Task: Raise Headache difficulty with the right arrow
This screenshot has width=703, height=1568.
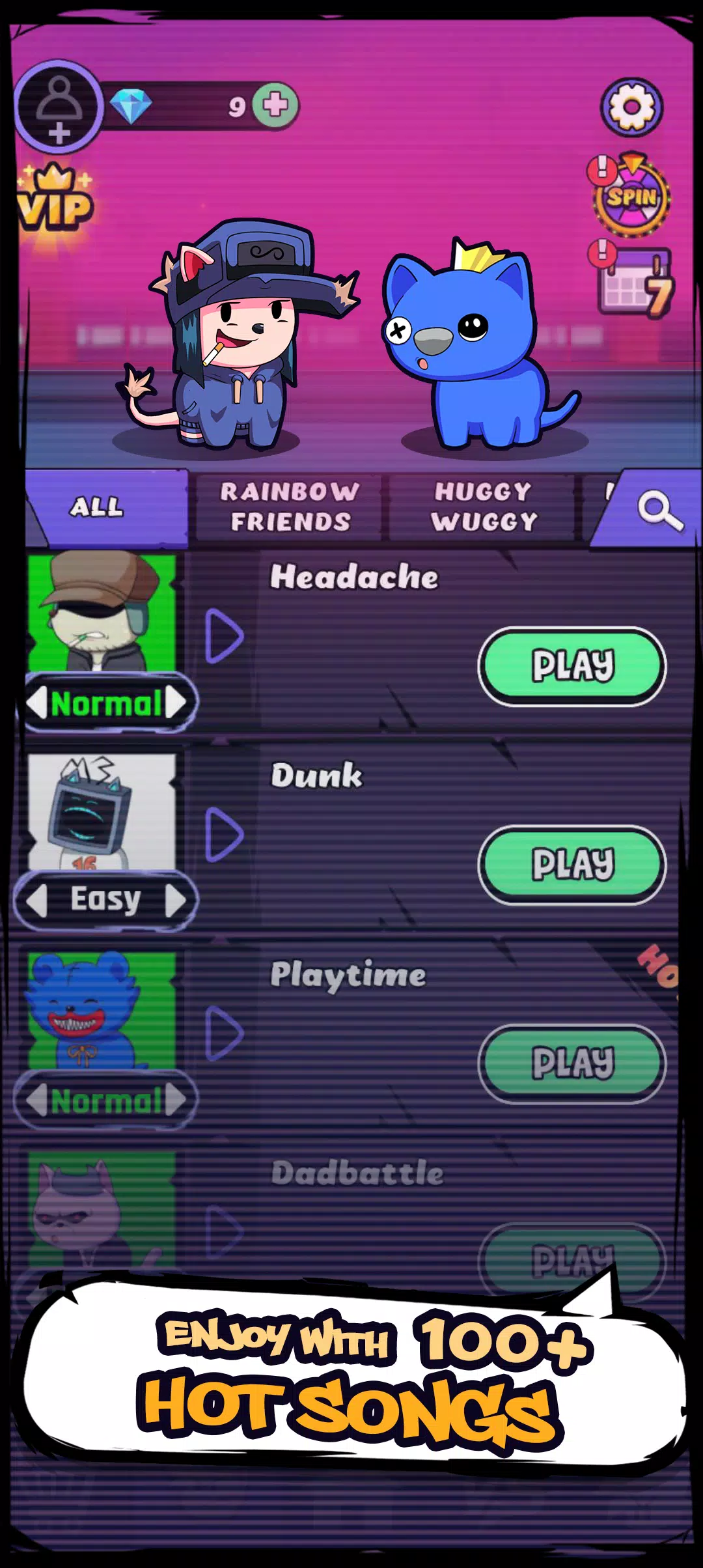Action: coord(176,703)
